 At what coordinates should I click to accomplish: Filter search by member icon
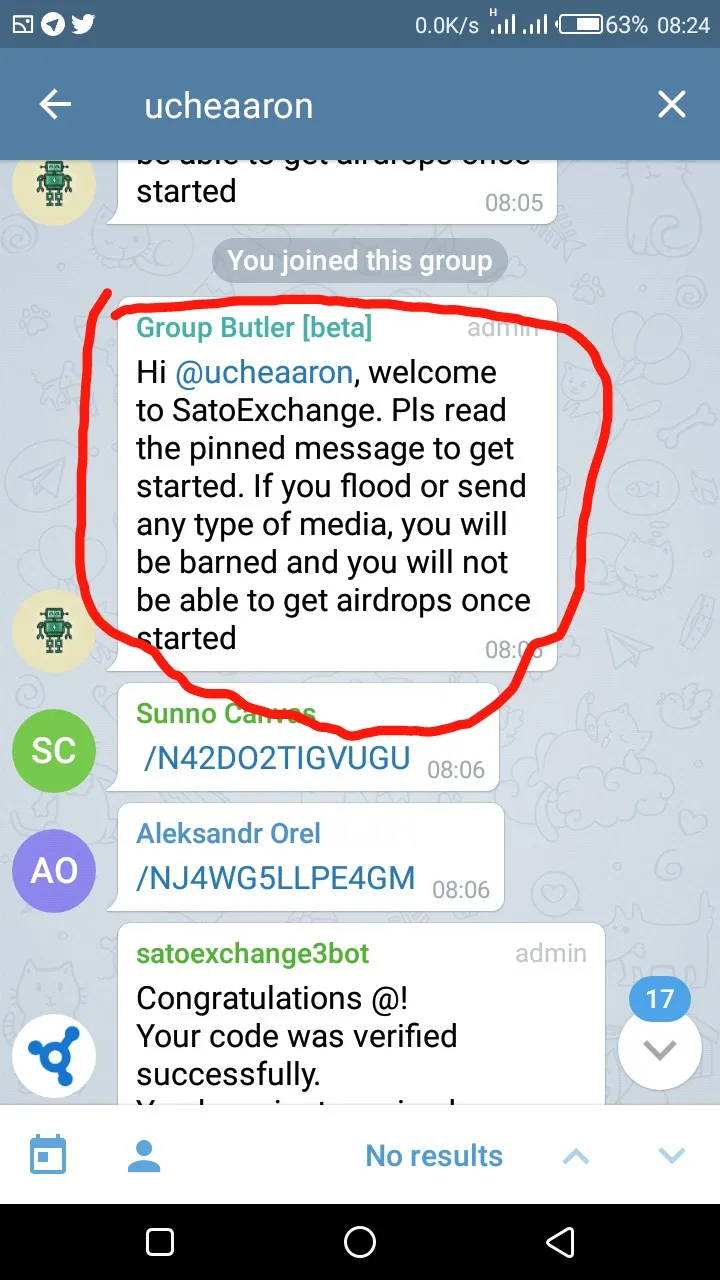pyautogui.click(x=144, y=1156)
